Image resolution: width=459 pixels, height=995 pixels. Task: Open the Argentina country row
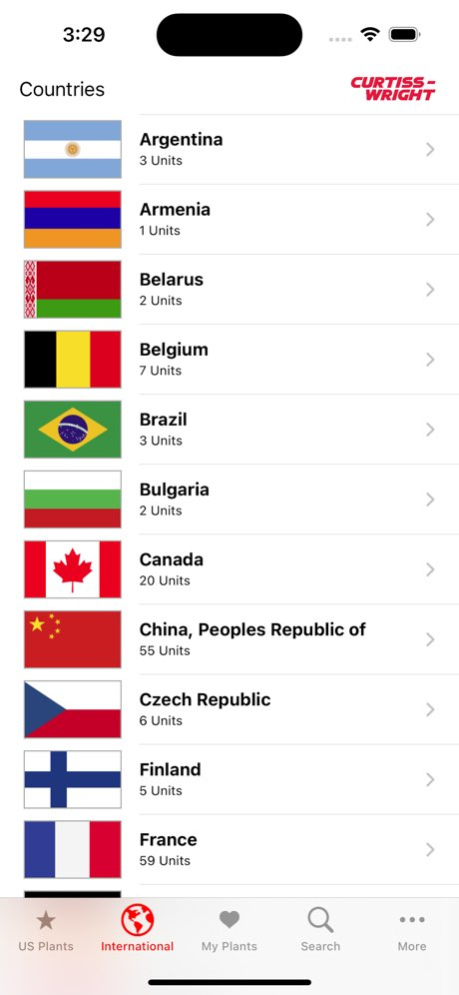[x=229, y=150]
